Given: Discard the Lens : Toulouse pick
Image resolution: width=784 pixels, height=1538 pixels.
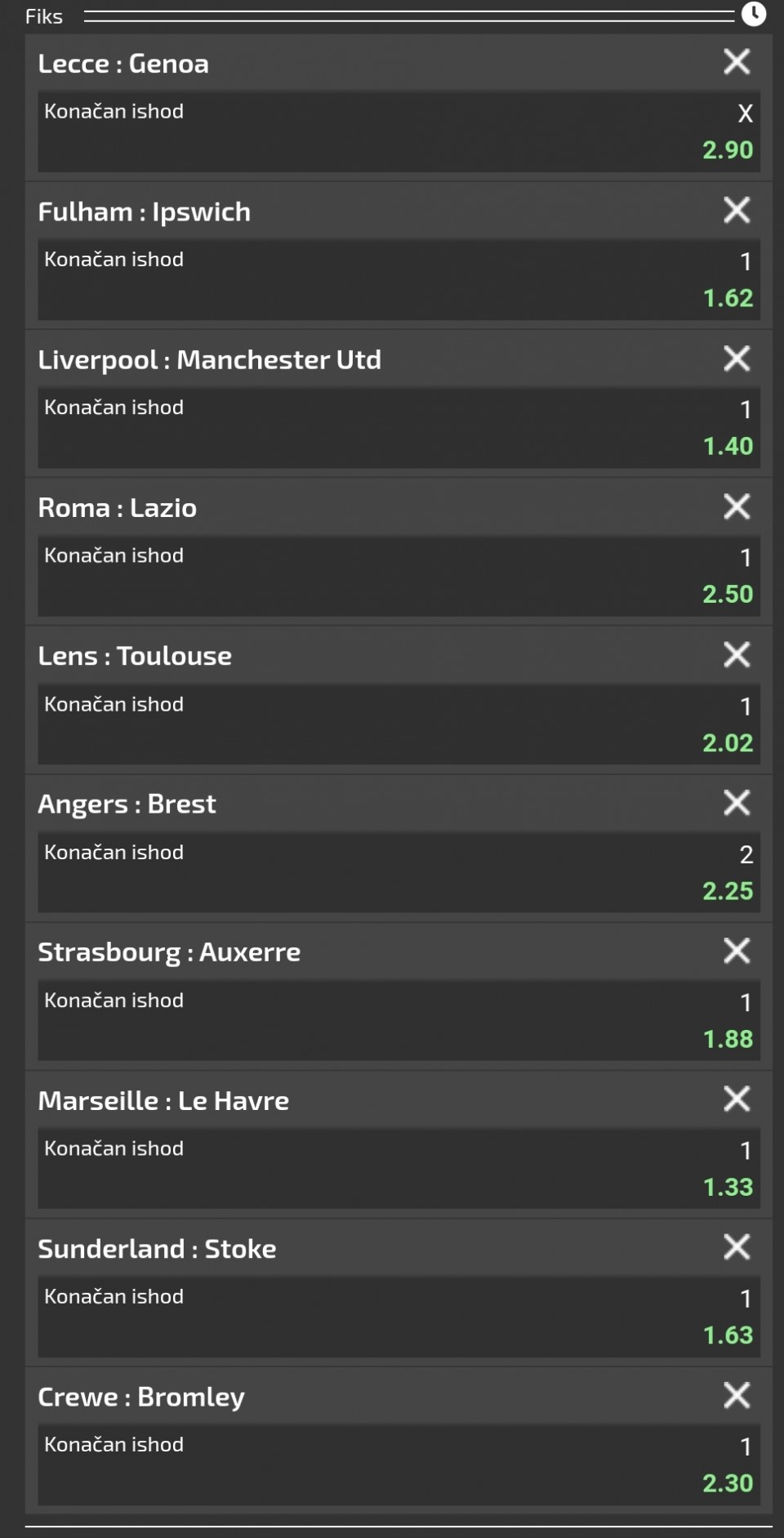Looking at the screenshot, I should tap(737, 654).
